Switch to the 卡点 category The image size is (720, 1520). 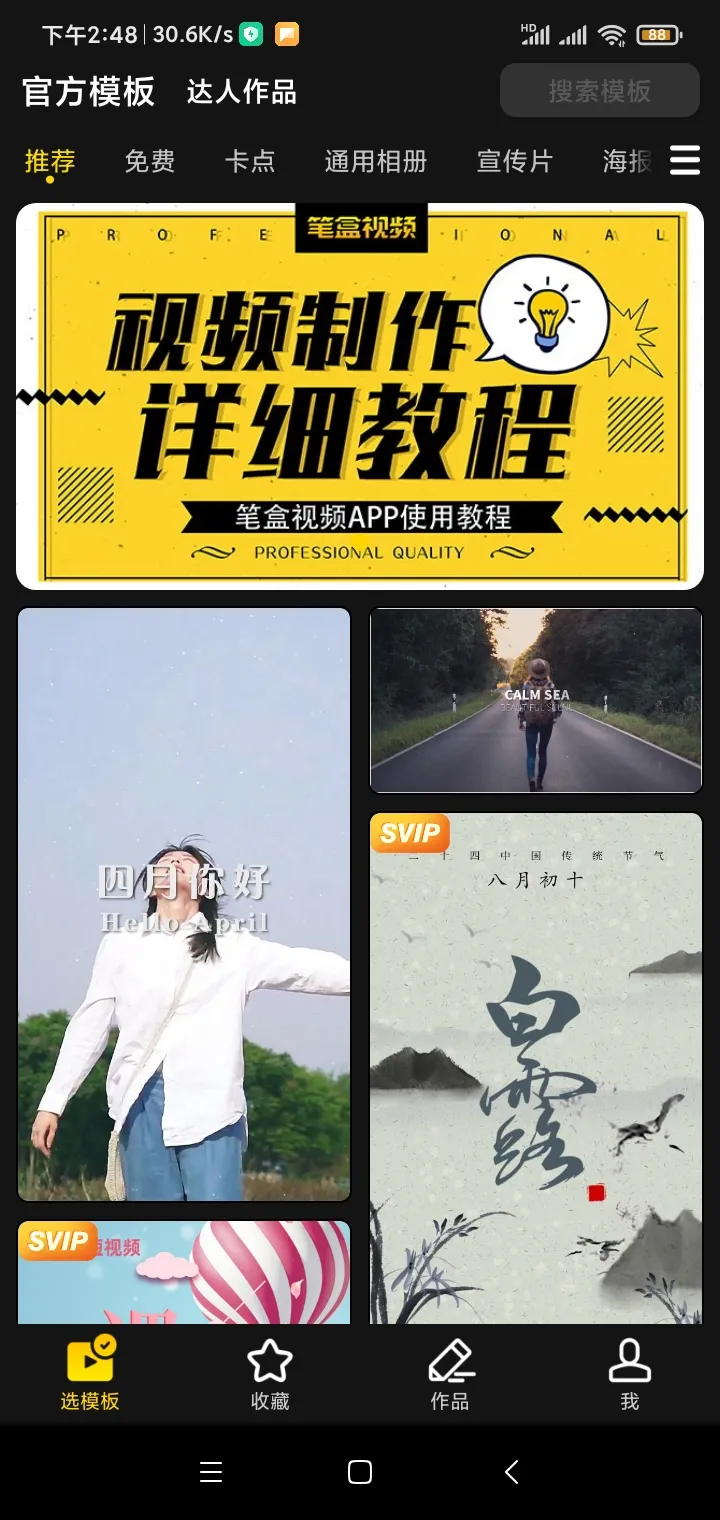click(x=249, y=161)
